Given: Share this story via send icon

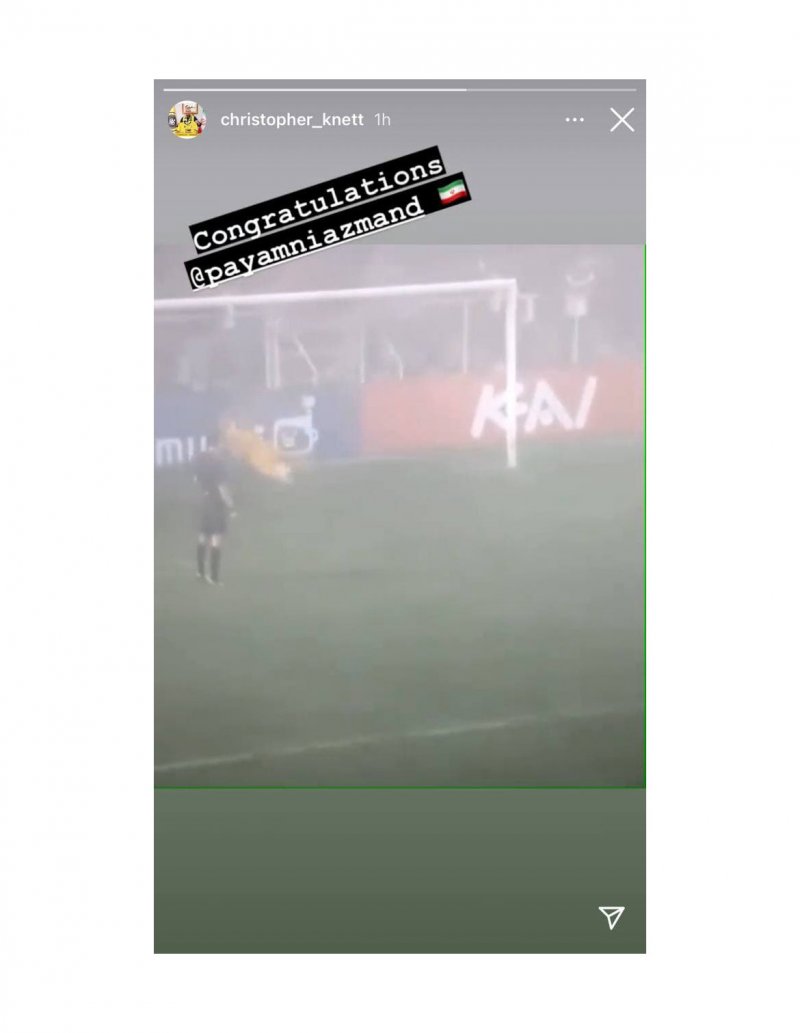Looking at the screenshot, I should (611, 918).
